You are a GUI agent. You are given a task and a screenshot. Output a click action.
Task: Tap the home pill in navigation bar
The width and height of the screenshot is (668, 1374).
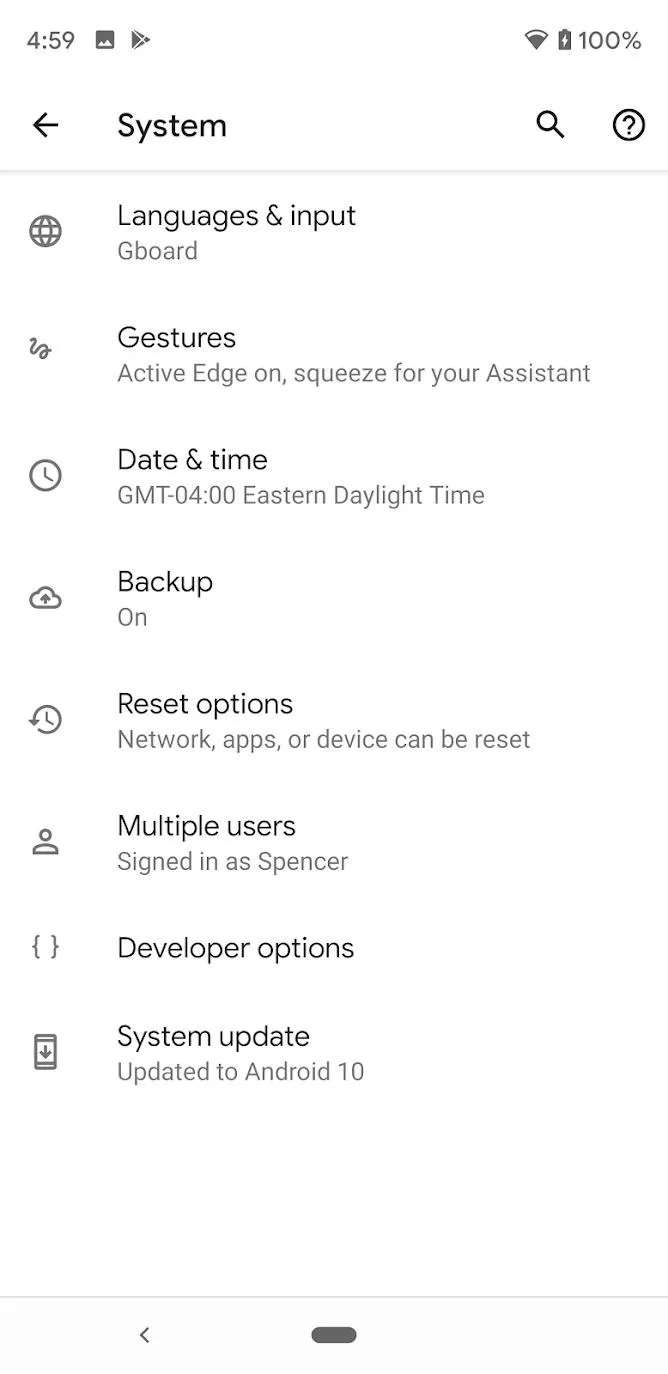[334, 1335]
